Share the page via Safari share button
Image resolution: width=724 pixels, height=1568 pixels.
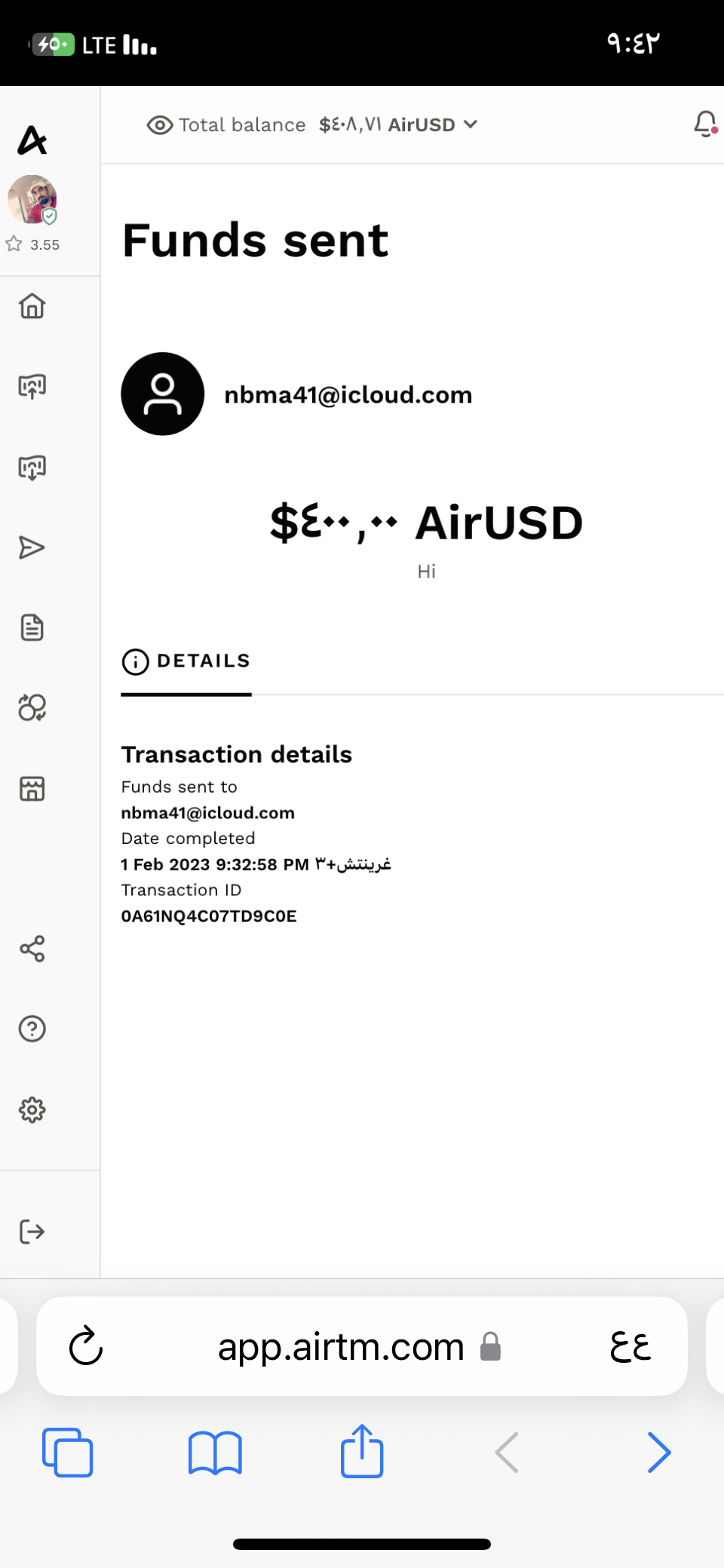pyautogui.click(x=362, y=1450)
